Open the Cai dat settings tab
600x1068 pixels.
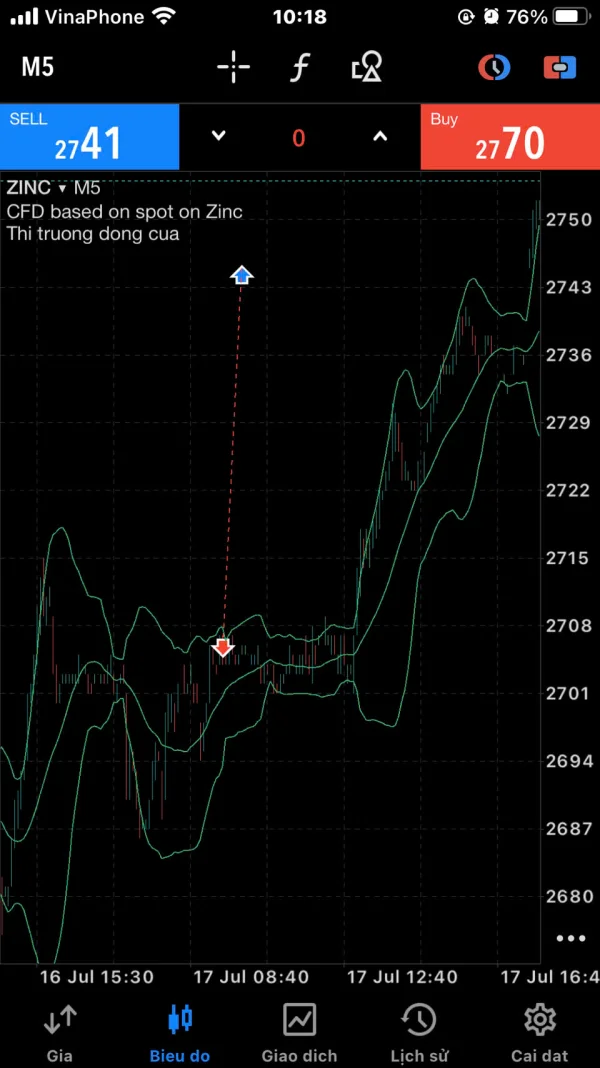(x=539, y=1033)
